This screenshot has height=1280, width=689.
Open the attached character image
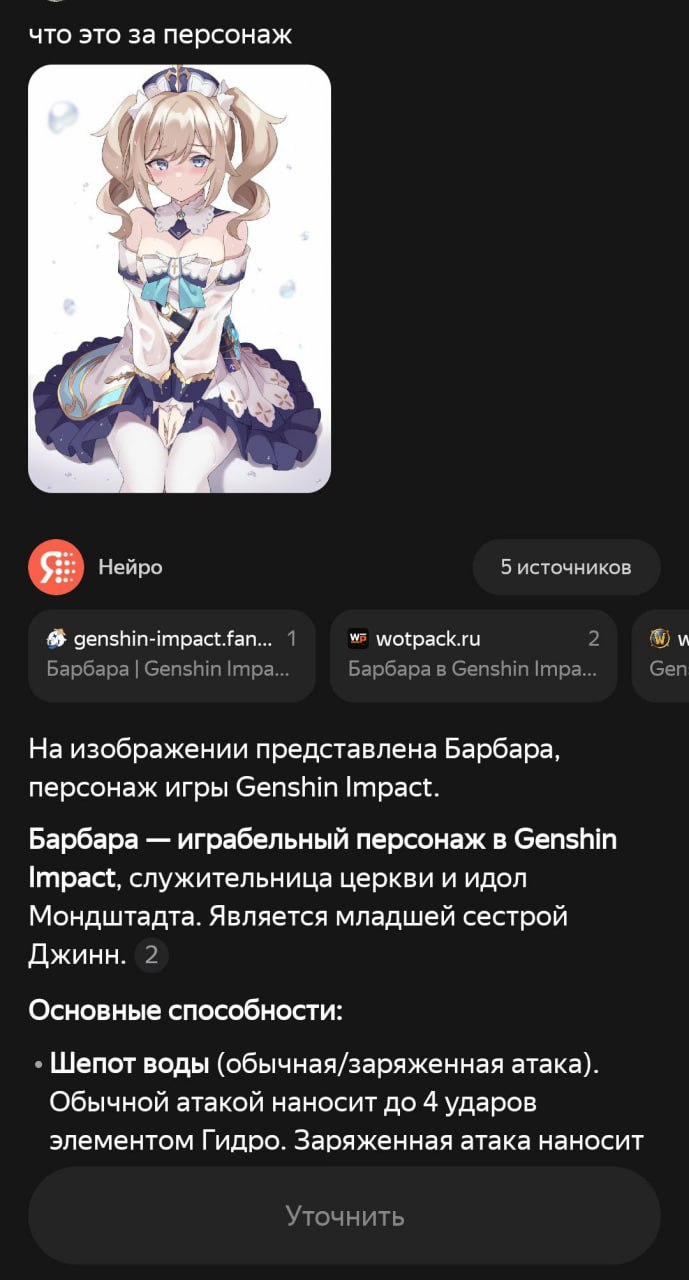179,279
